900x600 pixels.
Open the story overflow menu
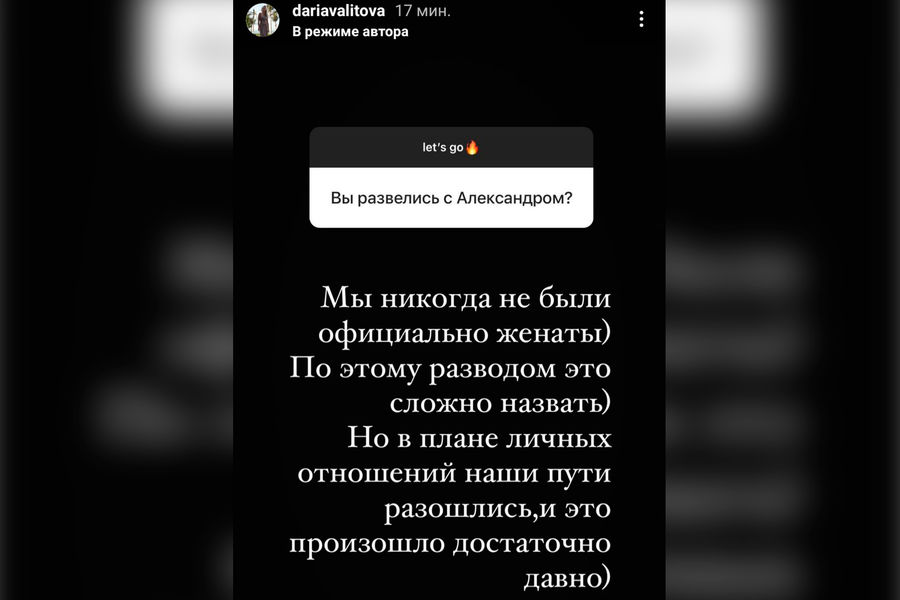pyautogui.click(x=642, y=19)
